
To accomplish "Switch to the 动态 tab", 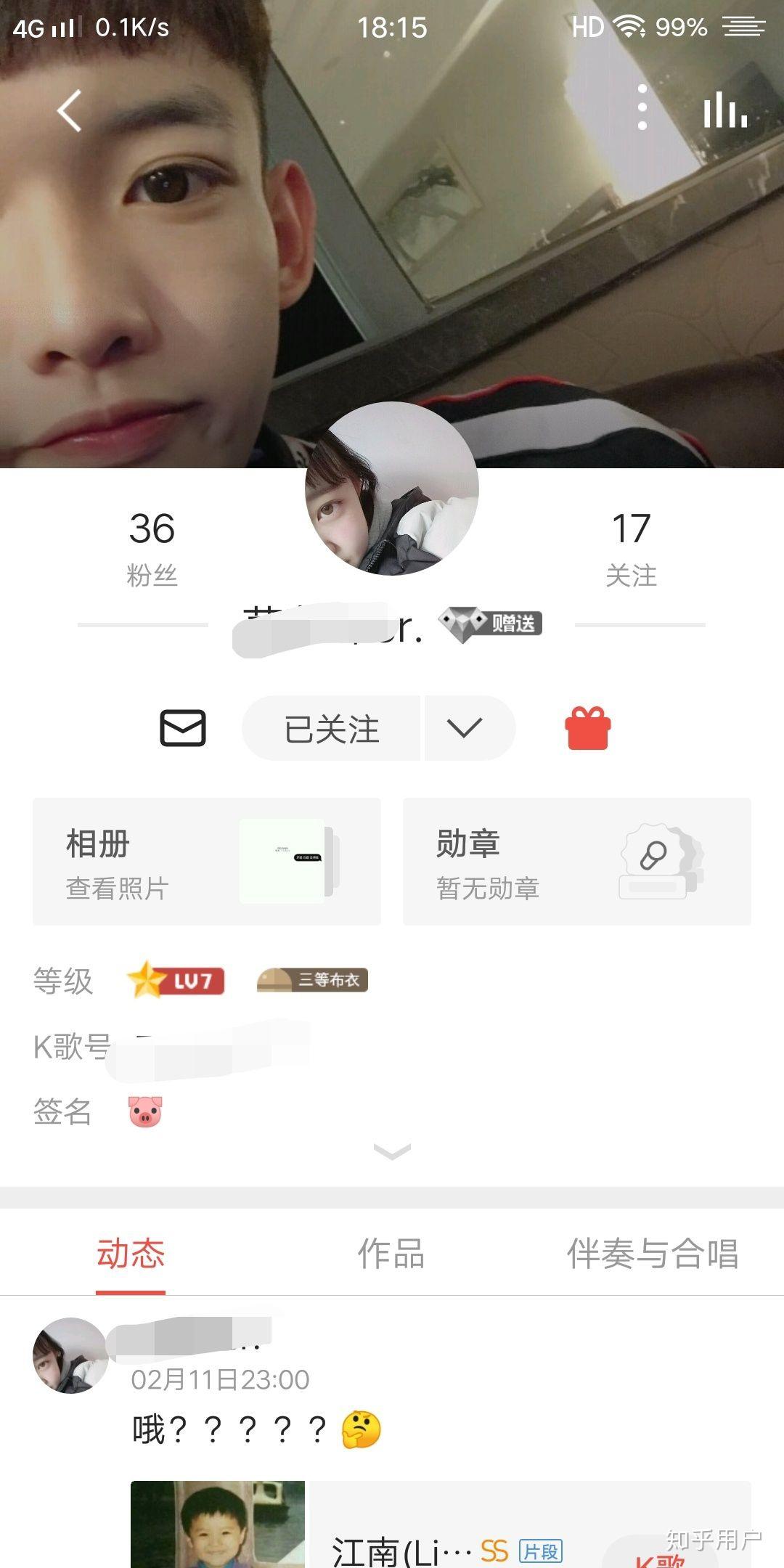I will coord(131,1254).
